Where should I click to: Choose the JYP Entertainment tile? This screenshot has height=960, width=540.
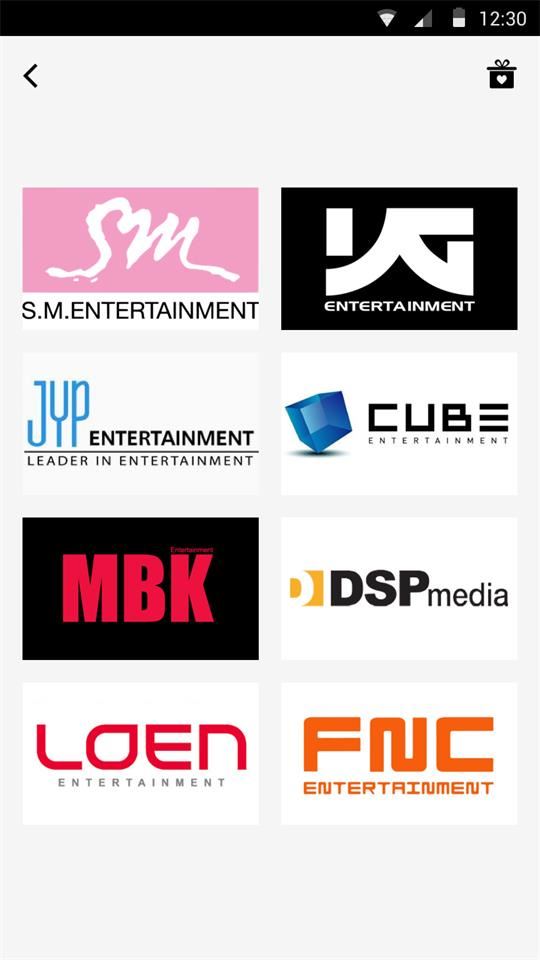coord(140,424)
